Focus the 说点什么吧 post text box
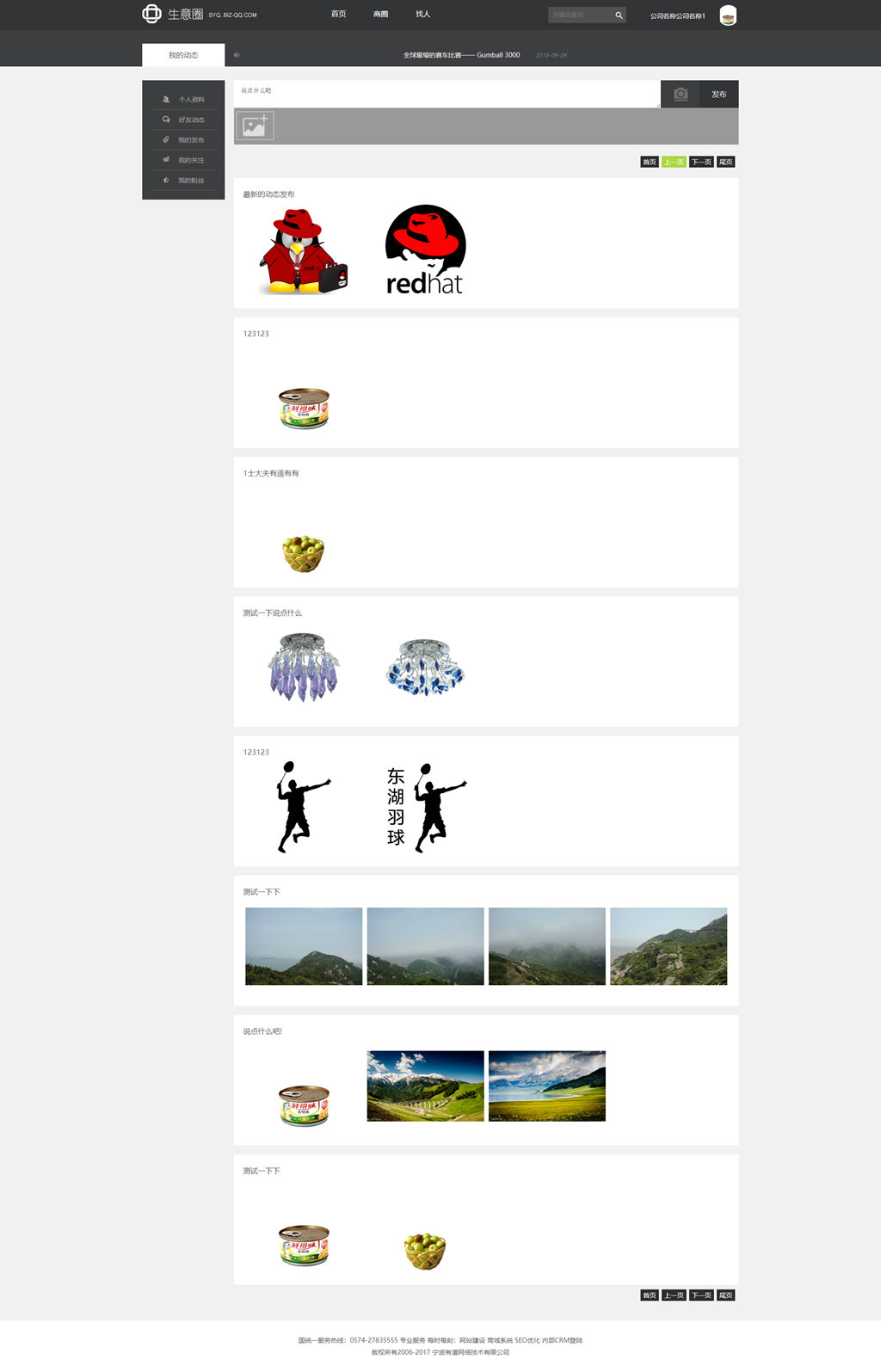Screen dimensions: 881x1372 (447, 94)
